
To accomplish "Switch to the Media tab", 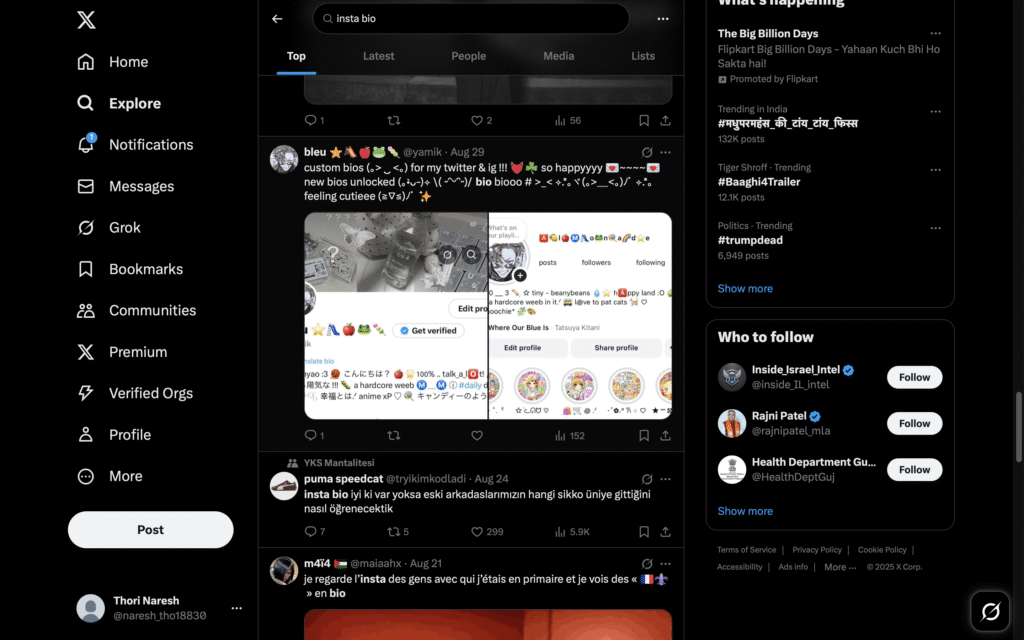I will tap(558, 56).
